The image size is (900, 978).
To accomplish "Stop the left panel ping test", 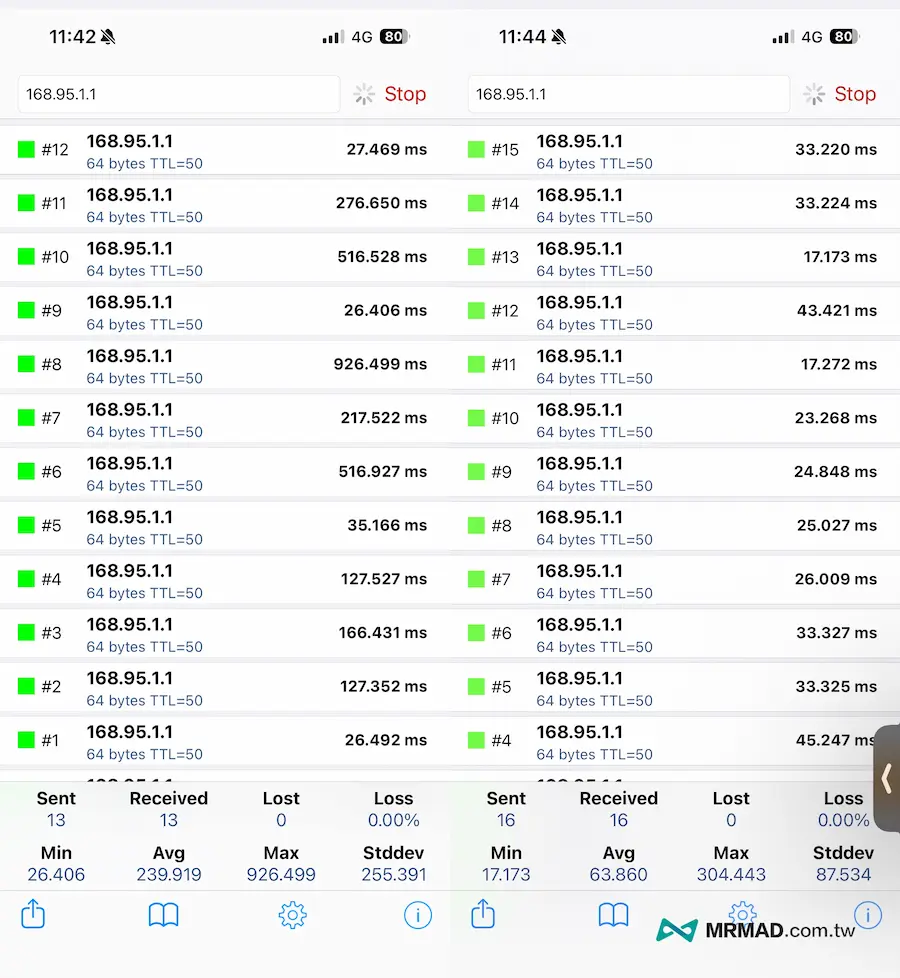I will click(x=405, y=94).
